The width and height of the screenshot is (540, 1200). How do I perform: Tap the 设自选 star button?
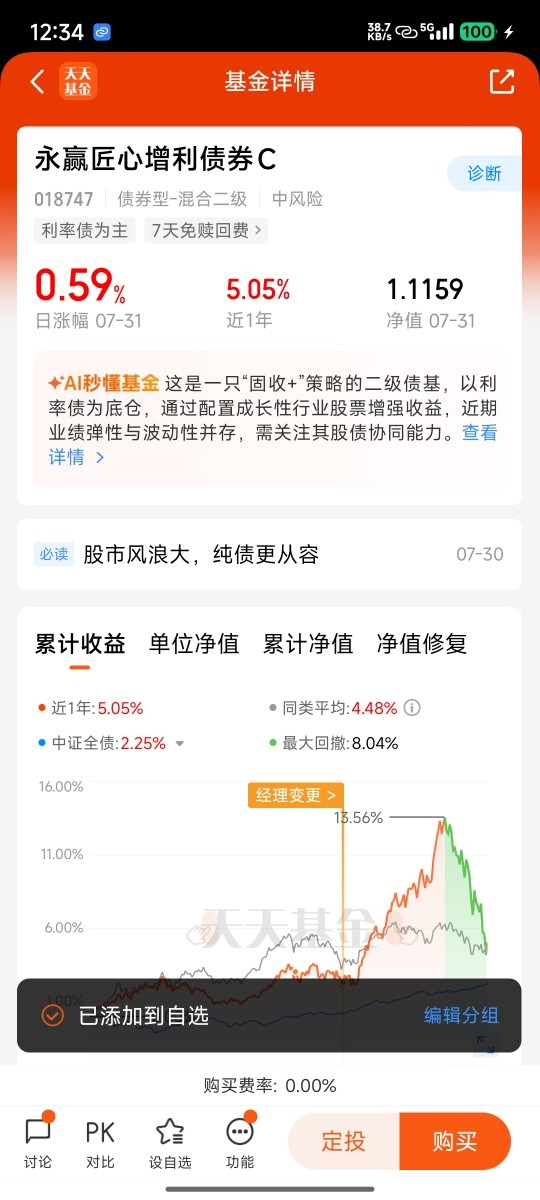(x=170, y=1142)
